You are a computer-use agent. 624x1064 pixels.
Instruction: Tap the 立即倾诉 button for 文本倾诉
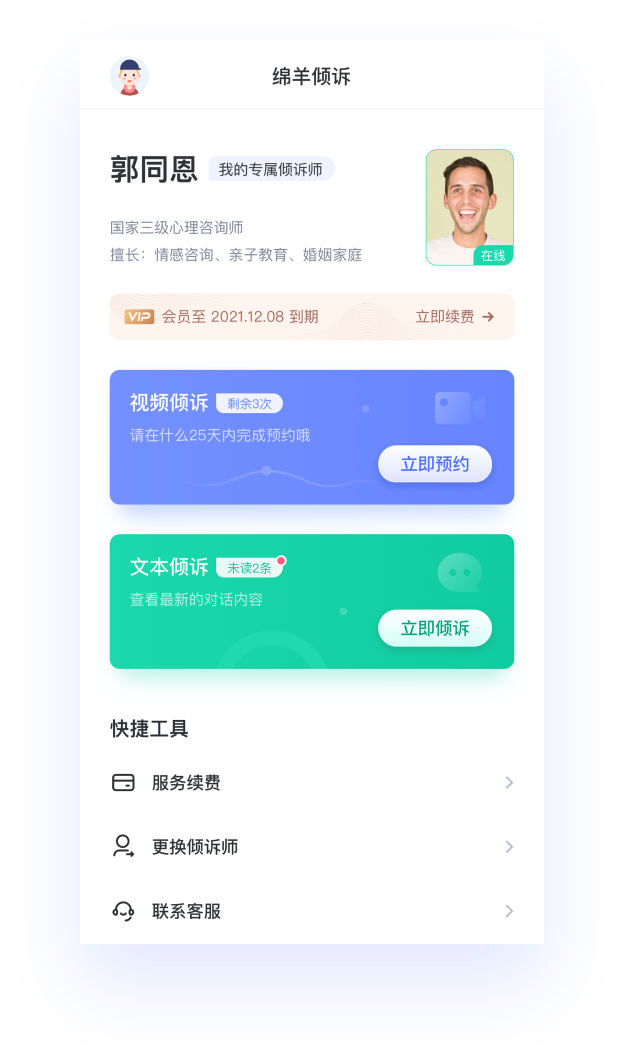pos(435,628)
